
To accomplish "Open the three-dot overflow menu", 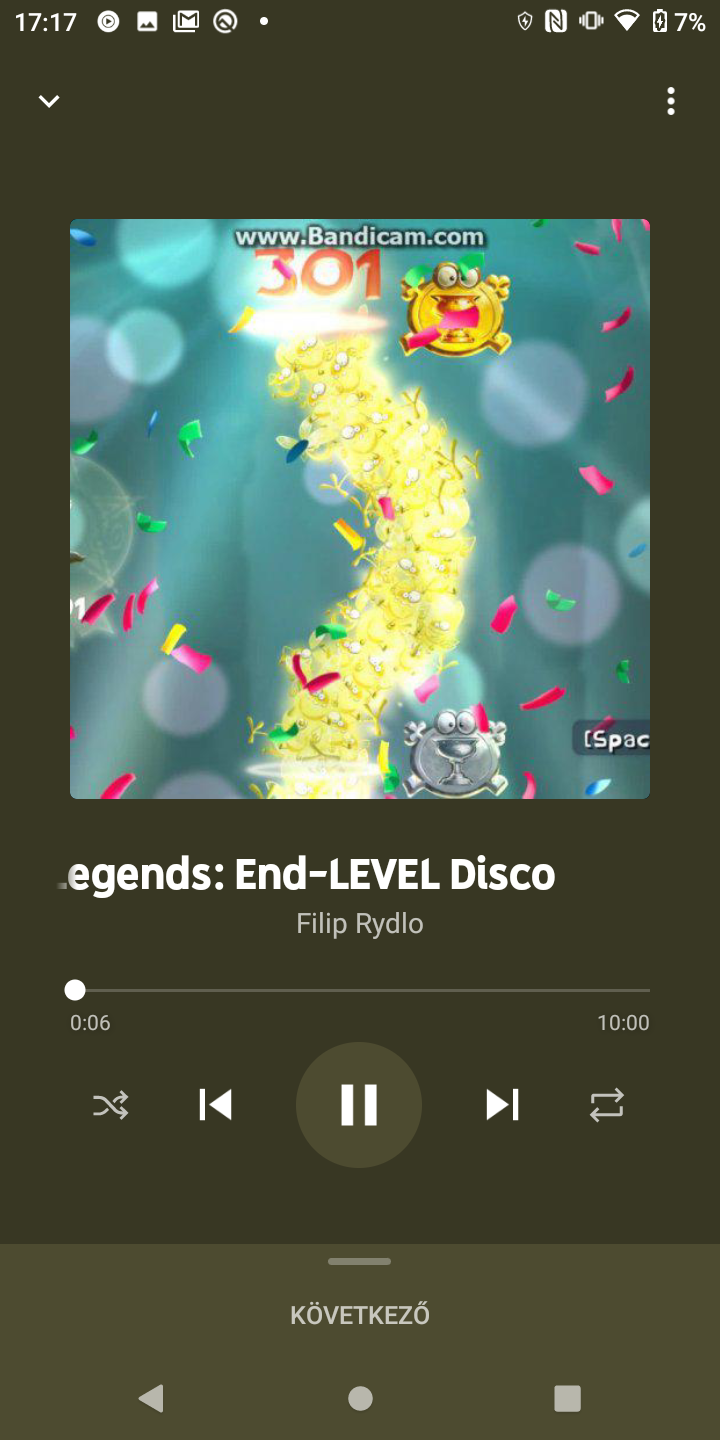I will pos(671,101).
